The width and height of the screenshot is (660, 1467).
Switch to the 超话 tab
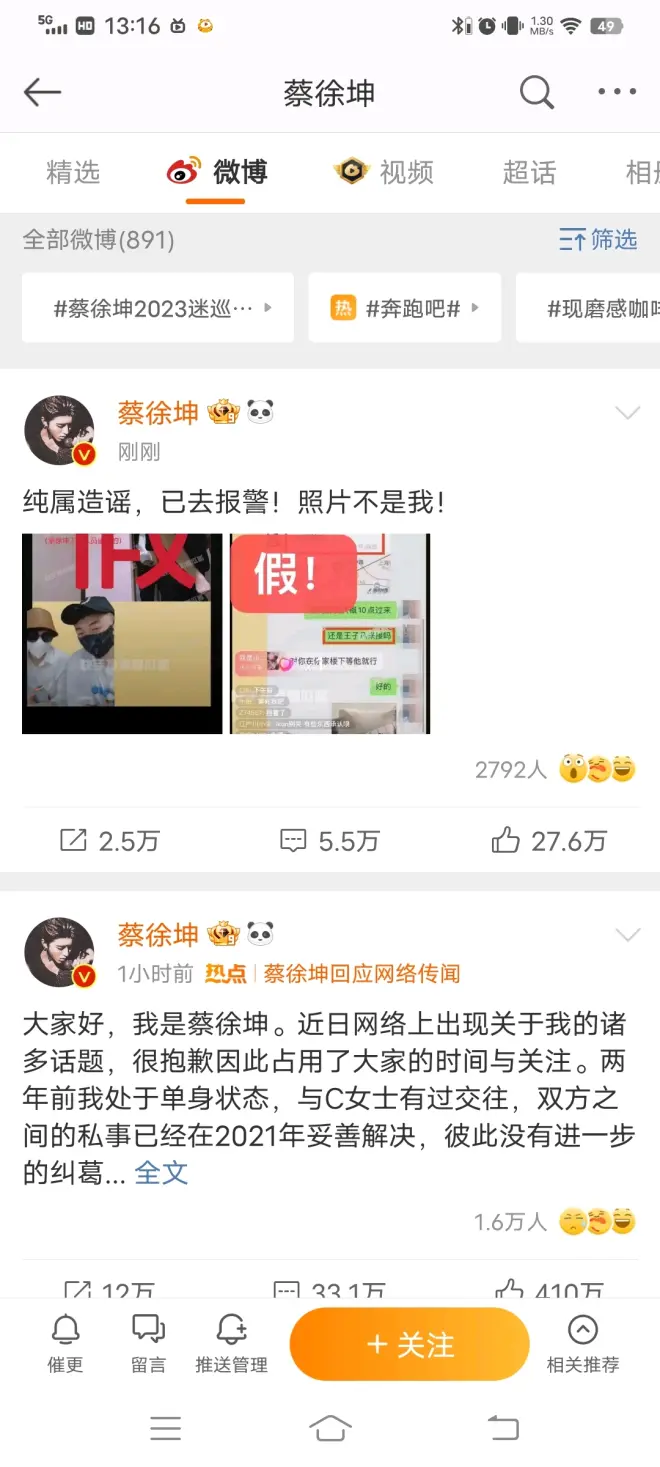point(529,172)
